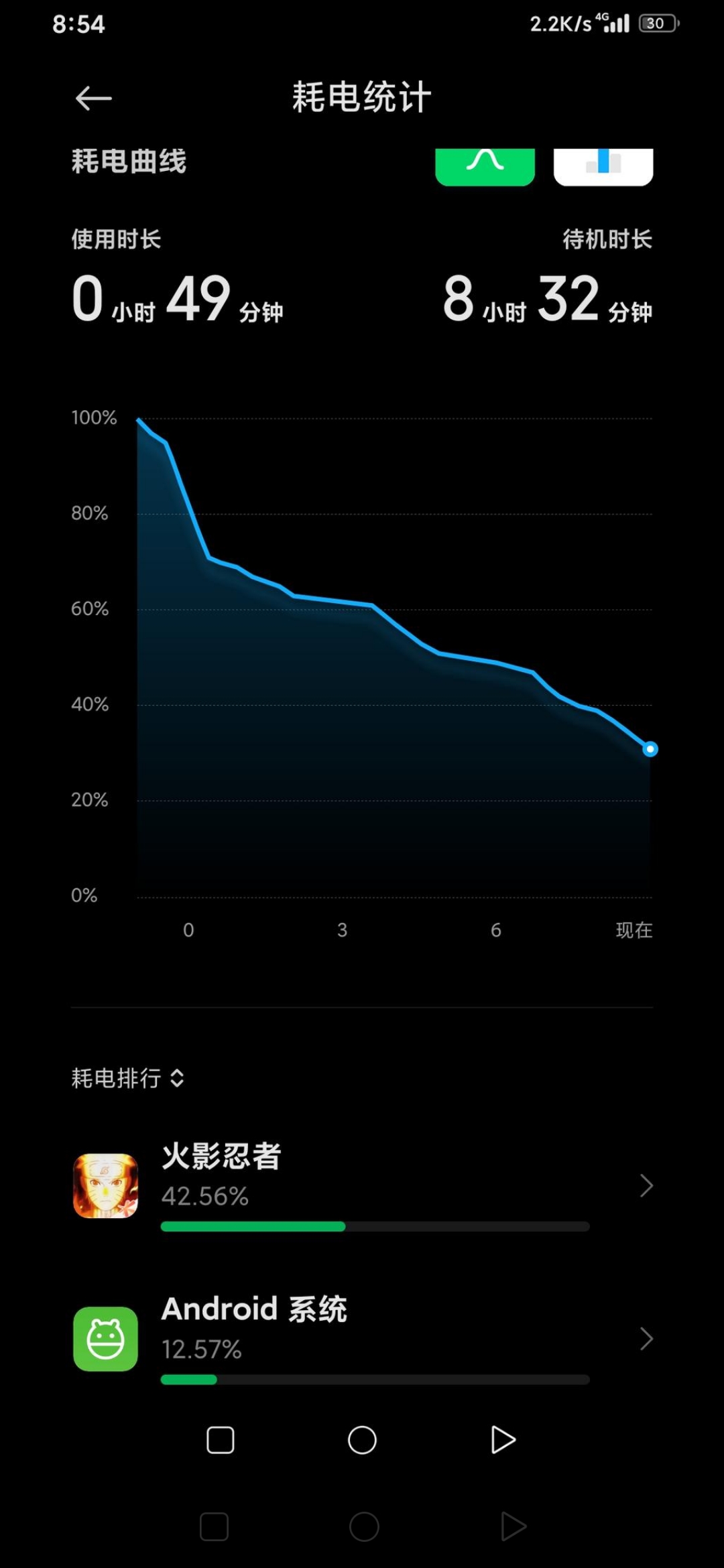The width and height of the screenshot is (724, 1568).
Task: Open recent apps with the square button
Action: coord(221,1439)
